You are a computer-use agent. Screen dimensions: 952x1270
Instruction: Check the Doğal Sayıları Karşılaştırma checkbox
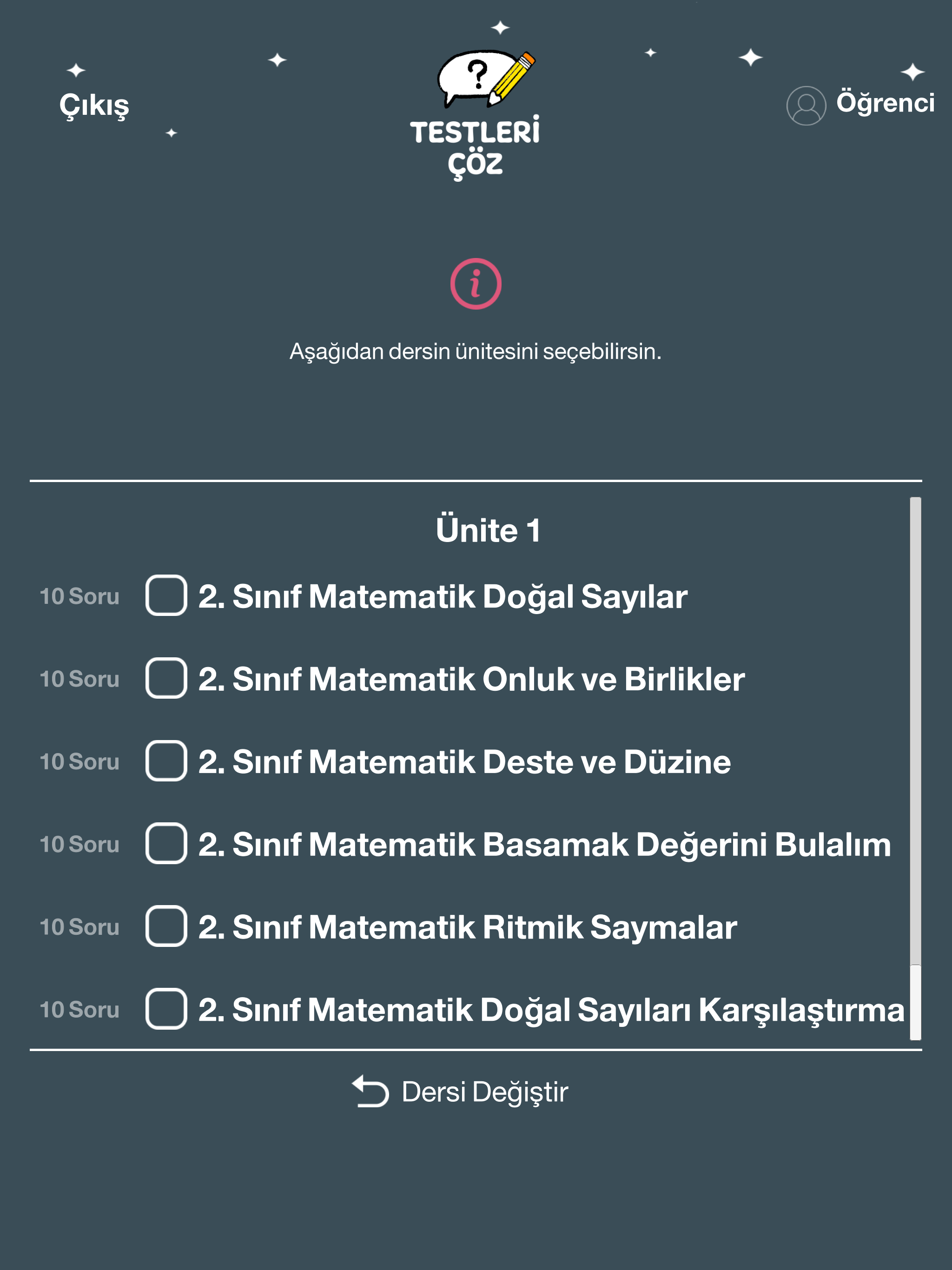[166, 1009]
